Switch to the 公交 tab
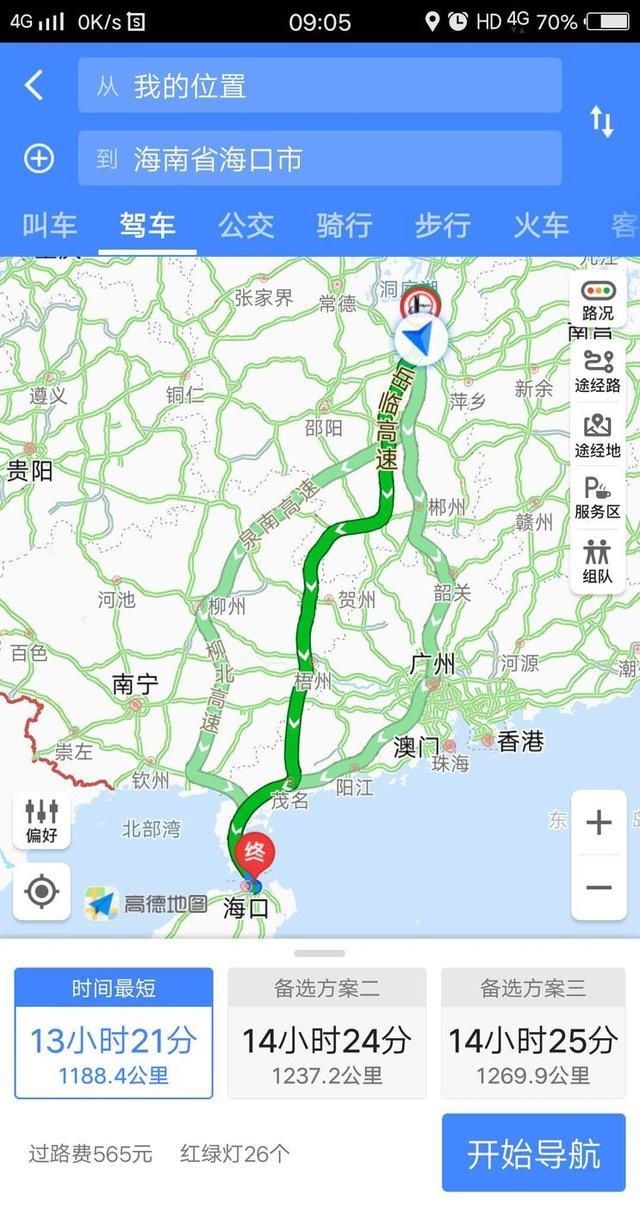Screen dimensions: 640x1206 point(246,225)
